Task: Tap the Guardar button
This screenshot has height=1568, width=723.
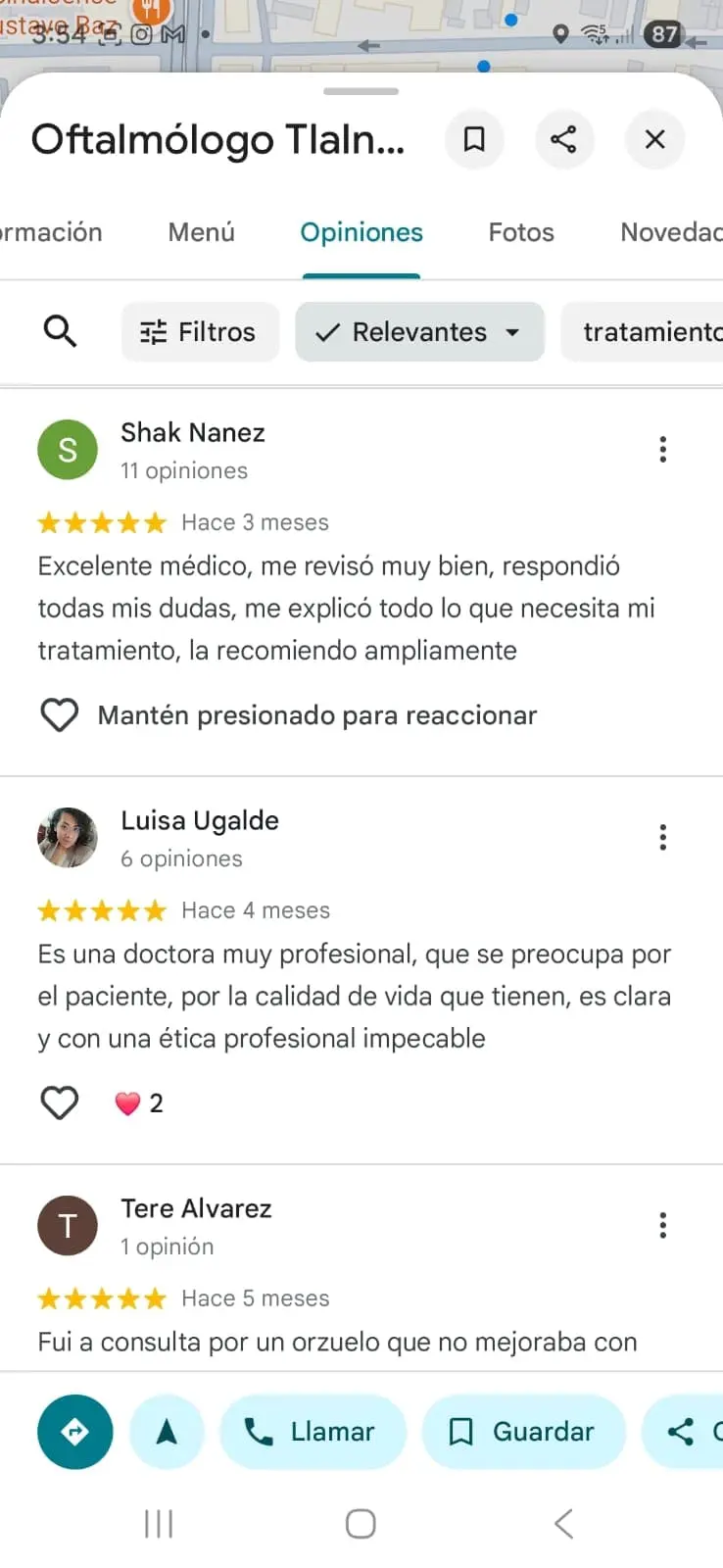Action: [524, 1432]
